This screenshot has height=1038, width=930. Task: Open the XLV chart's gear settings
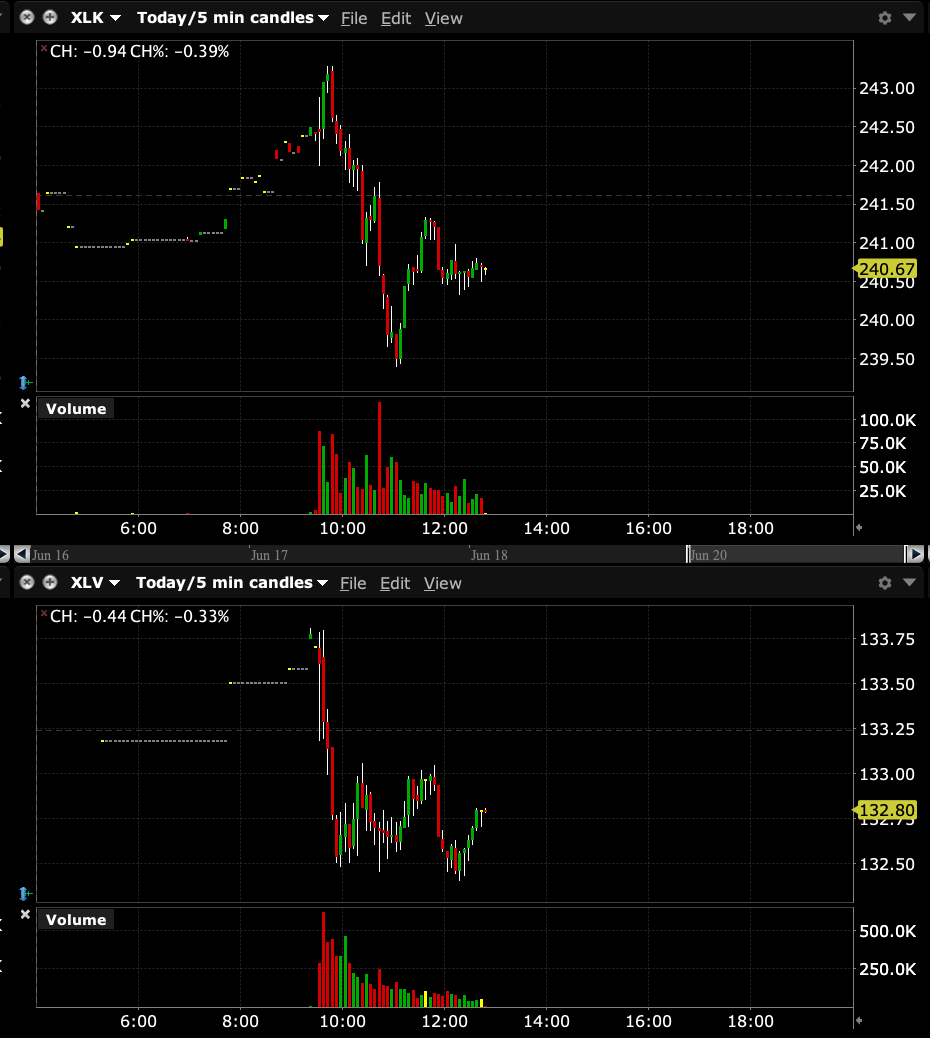tap(884, 582)
